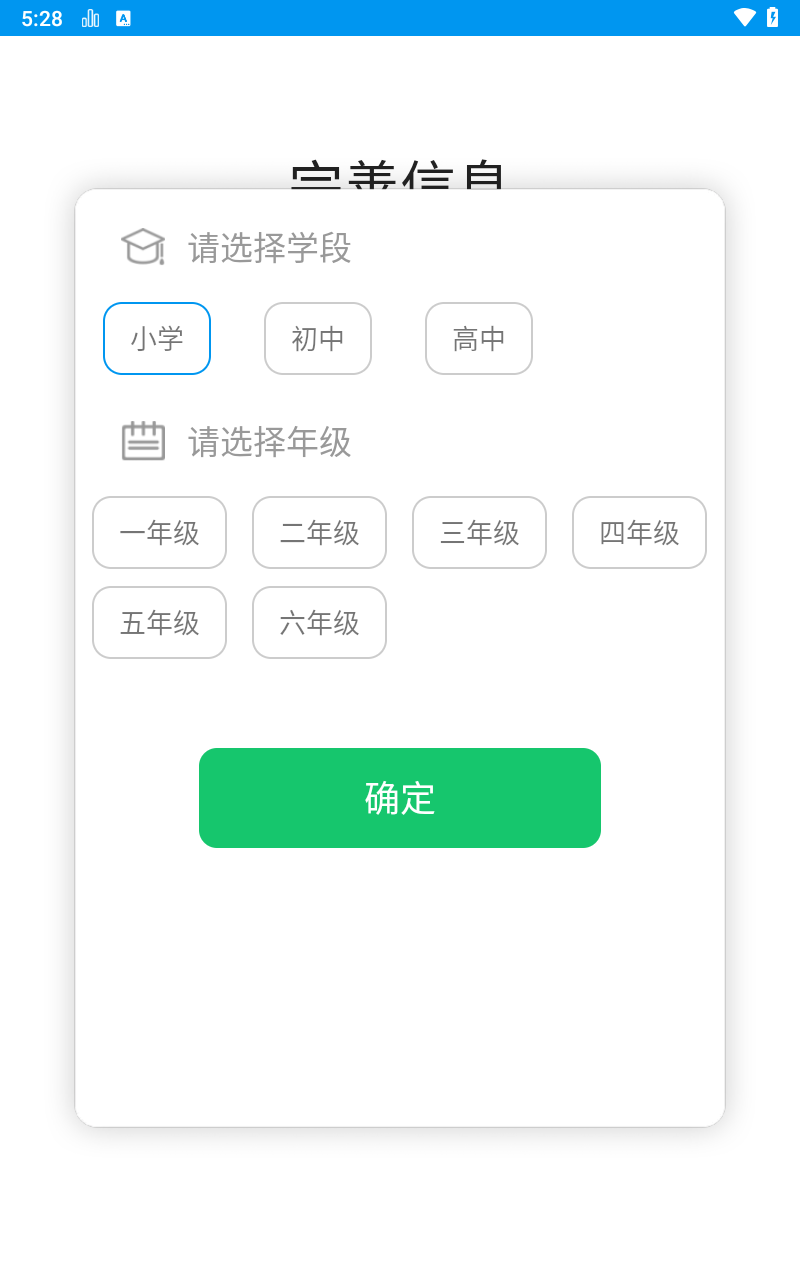The image size is (800, 1280).
Task: Select the 小学 school stage
Action: [157, 339]
